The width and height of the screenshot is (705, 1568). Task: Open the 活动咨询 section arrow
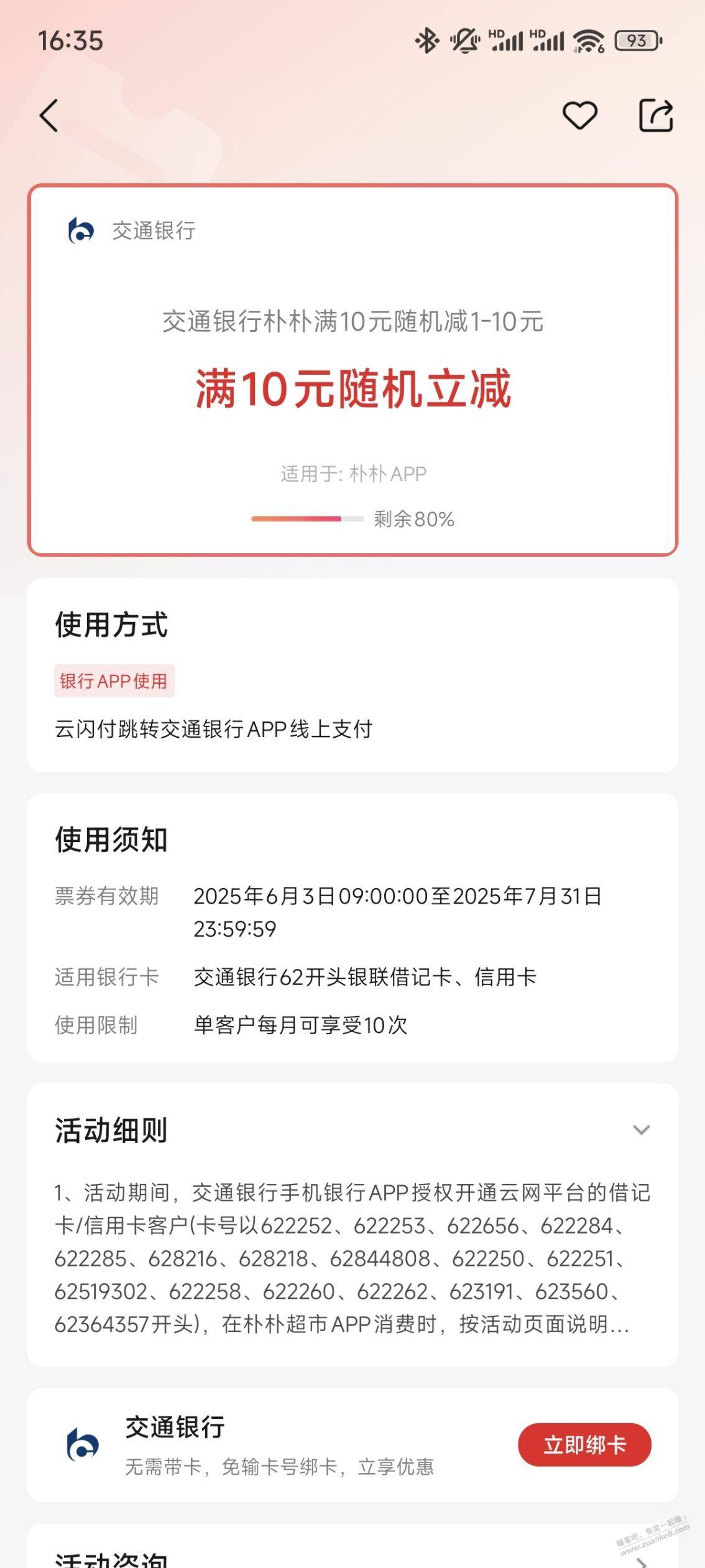[x=642, y=1562]
